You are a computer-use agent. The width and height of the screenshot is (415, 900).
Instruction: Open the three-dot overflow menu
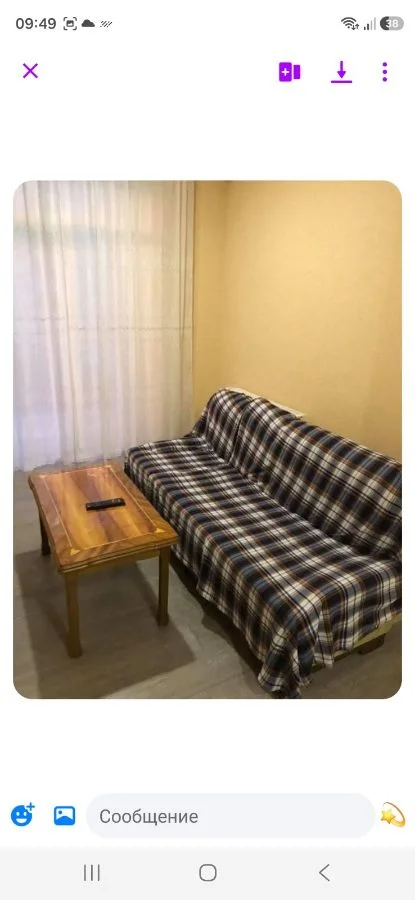pyautogui.click(x=385, y=72)
